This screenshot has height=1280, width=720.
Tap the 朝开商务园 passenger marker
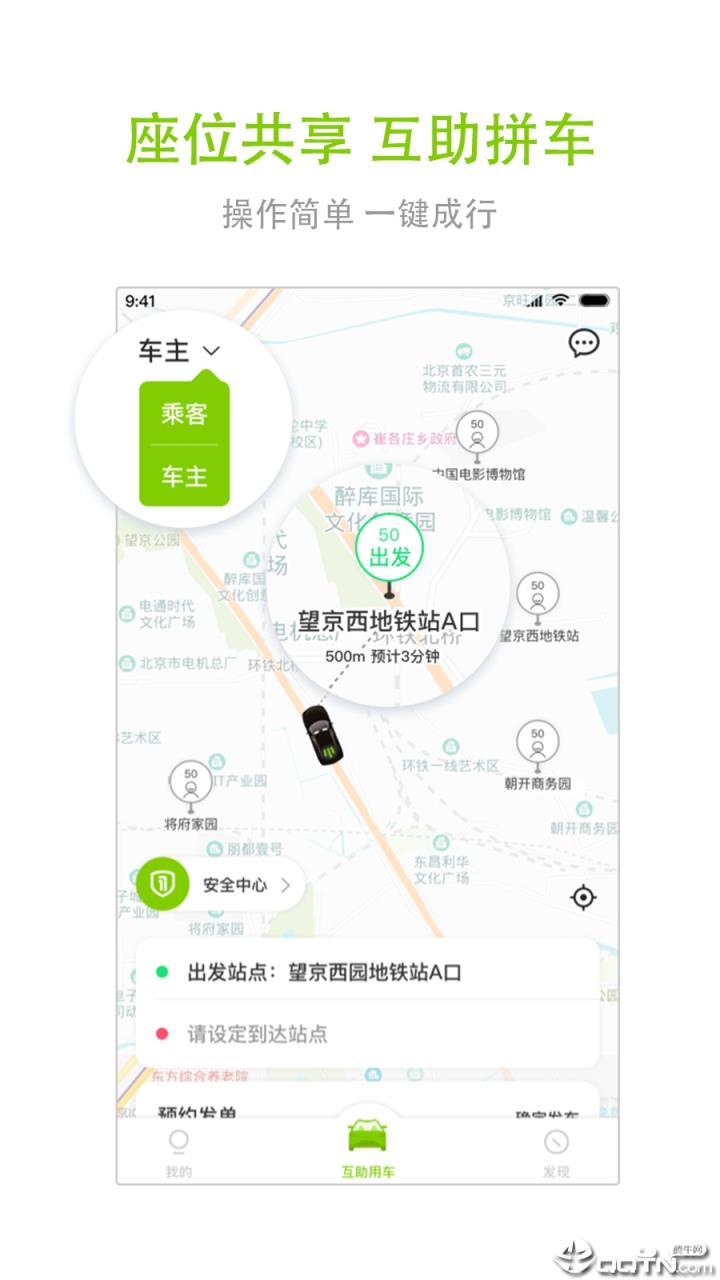point(538,742)
